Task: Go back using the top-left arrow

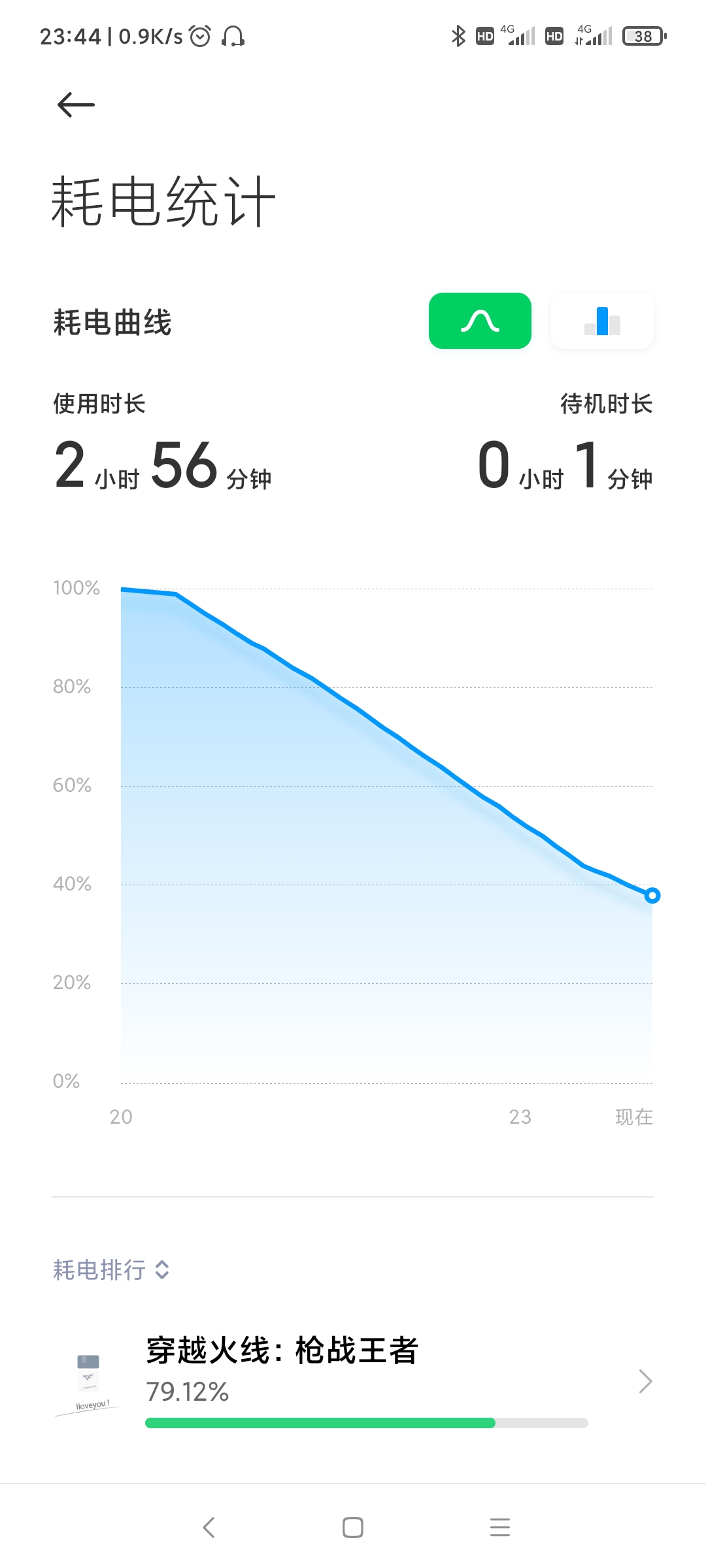Action: click(x=76, y=105)
